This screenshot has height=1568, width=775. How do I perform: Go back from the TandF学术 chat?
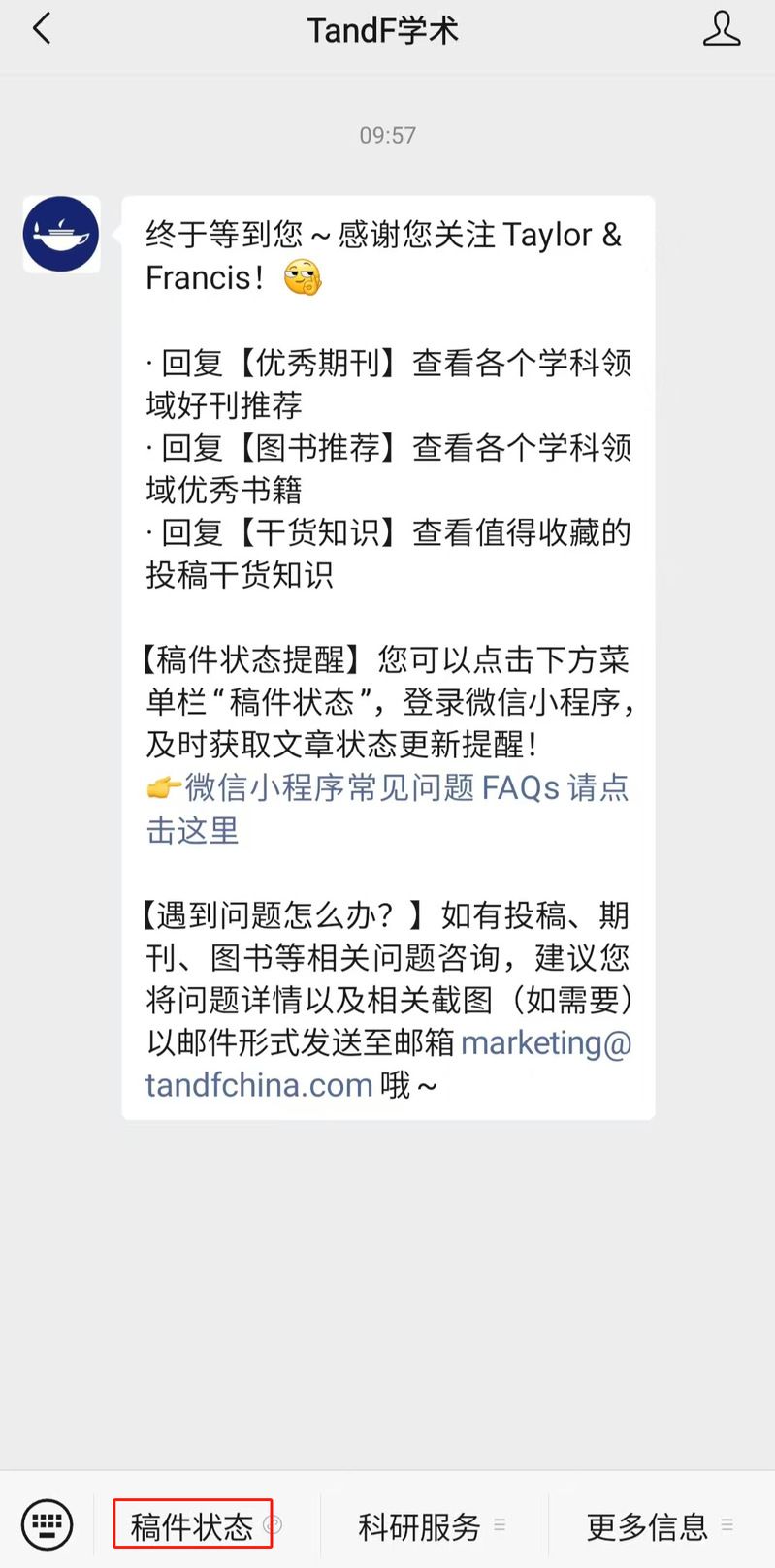pos(41,29)
